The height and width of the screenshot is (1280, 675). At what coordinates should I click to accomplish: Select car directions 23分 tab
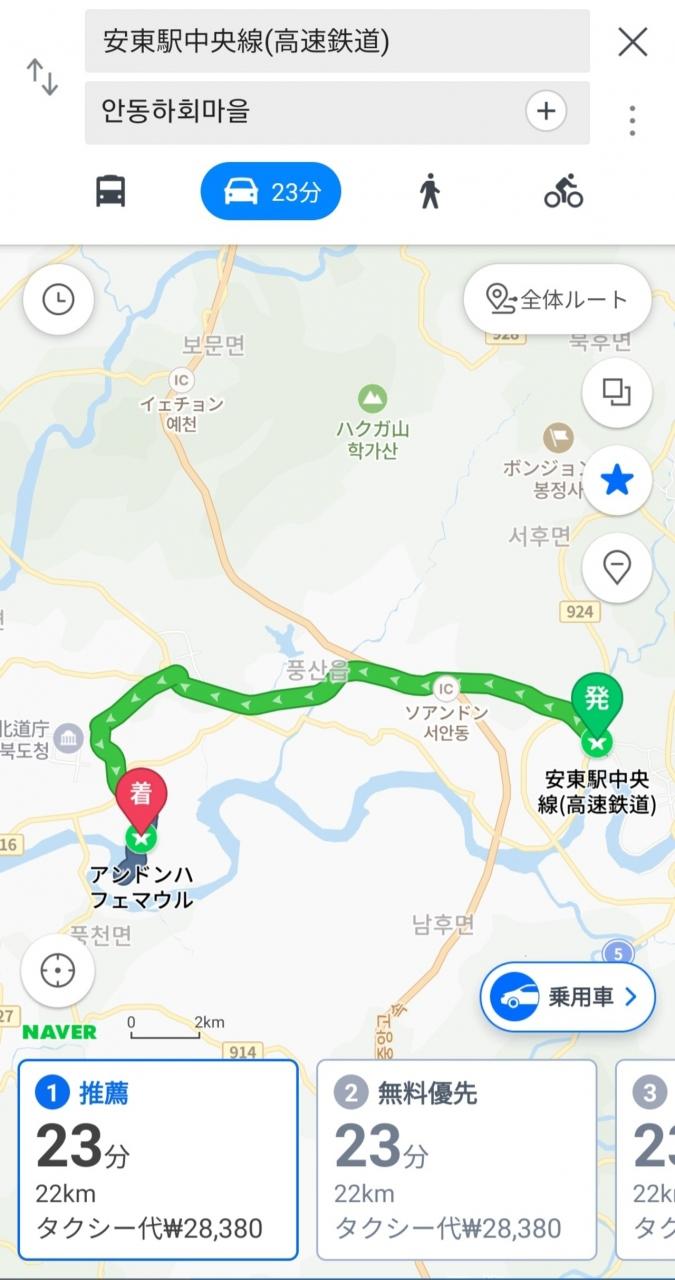(x=271, y=191)
